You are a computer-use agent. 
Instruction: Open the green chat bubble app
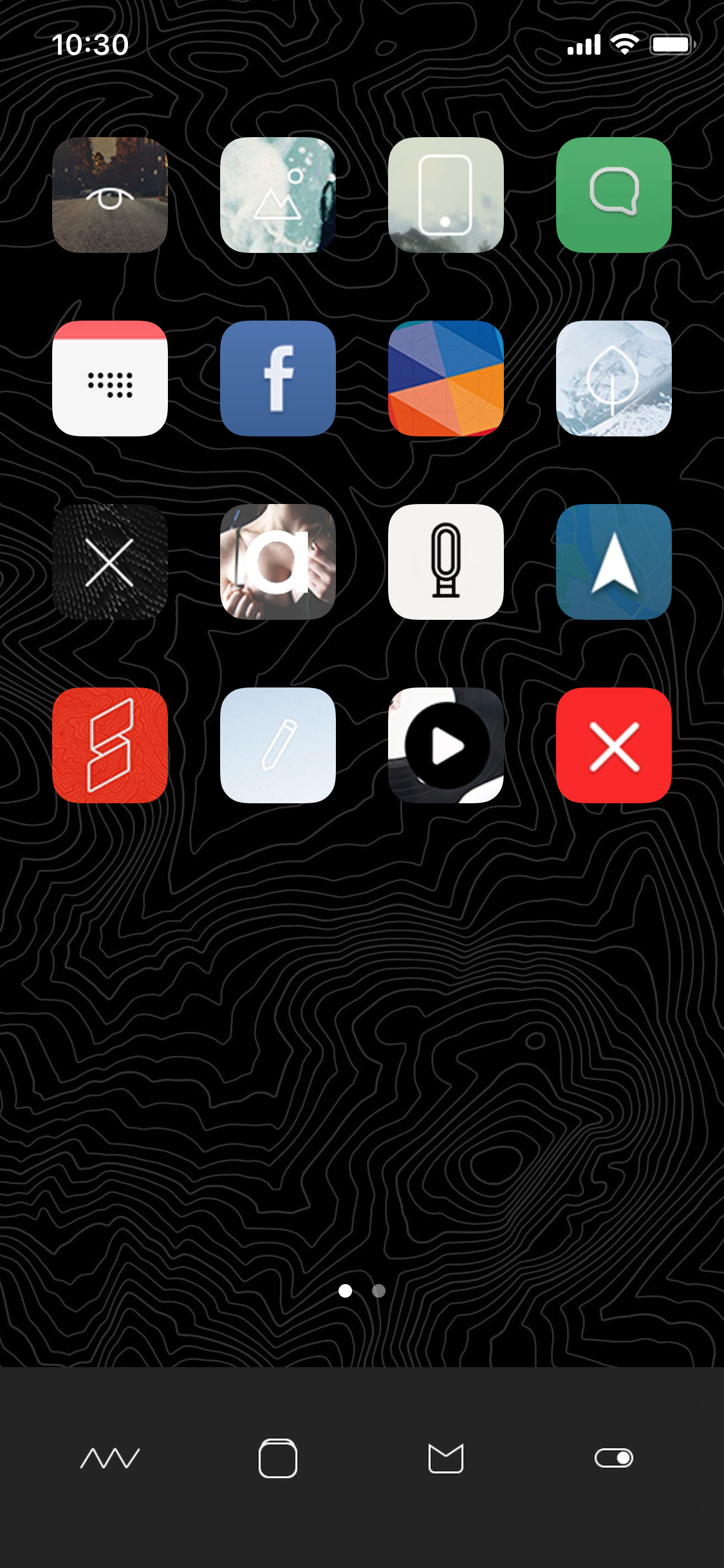click(x=614, y=195)
